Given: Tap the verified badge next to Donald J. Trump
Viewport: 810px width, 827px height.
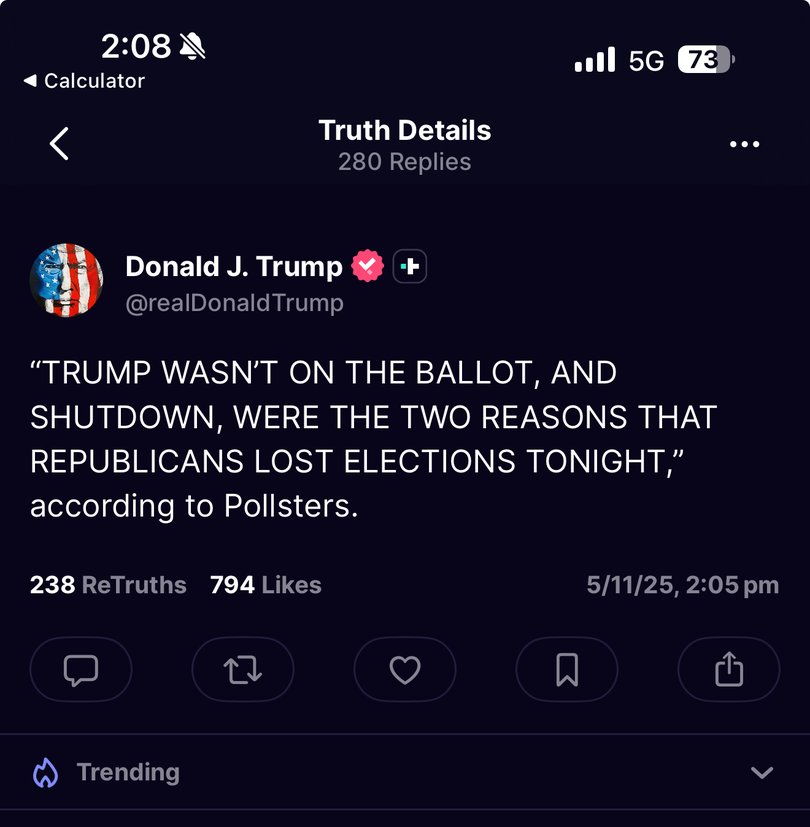Looking at the screenshot, I should click(x=369, y=266).
